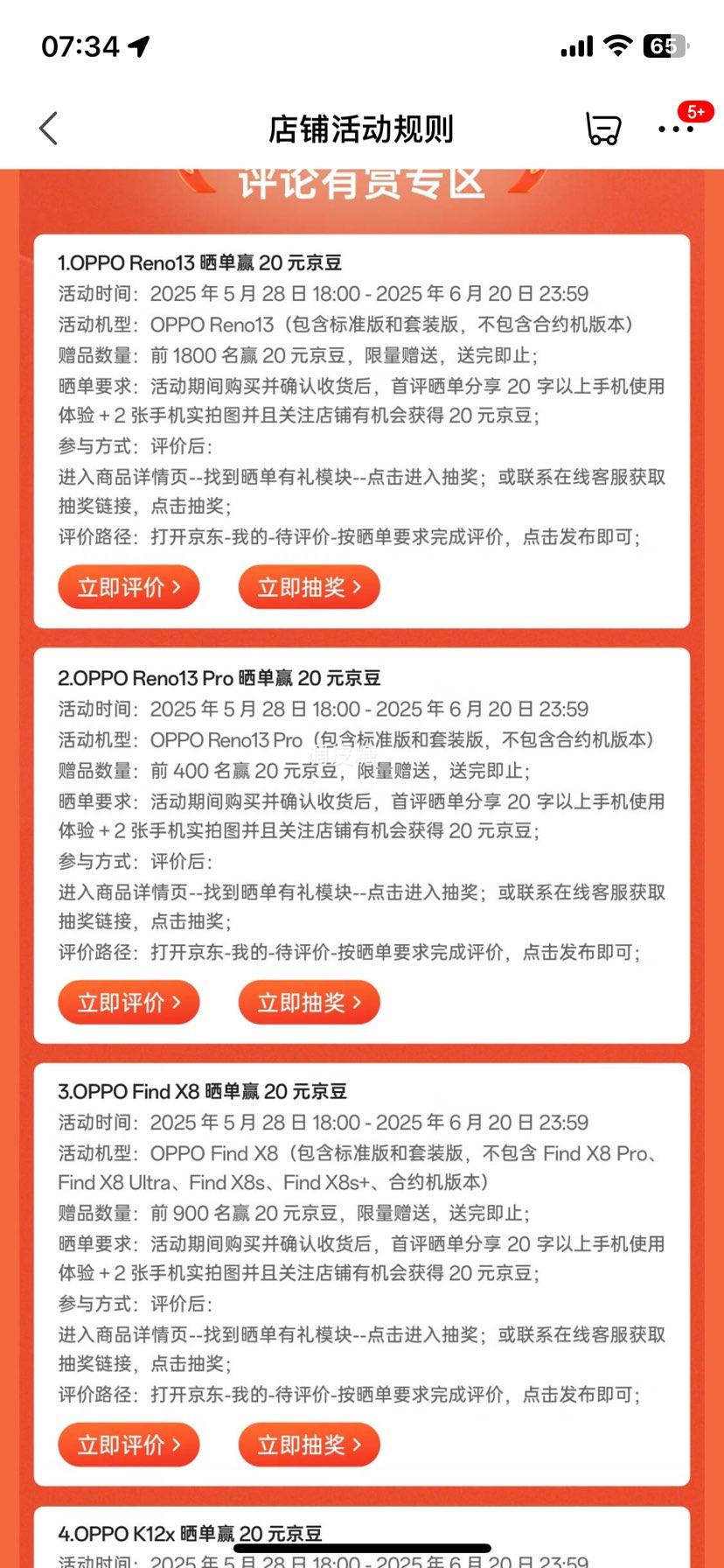This screenshot has width=724, height=1568.
Task: Open the more options menu
Action: coord(676,129)
